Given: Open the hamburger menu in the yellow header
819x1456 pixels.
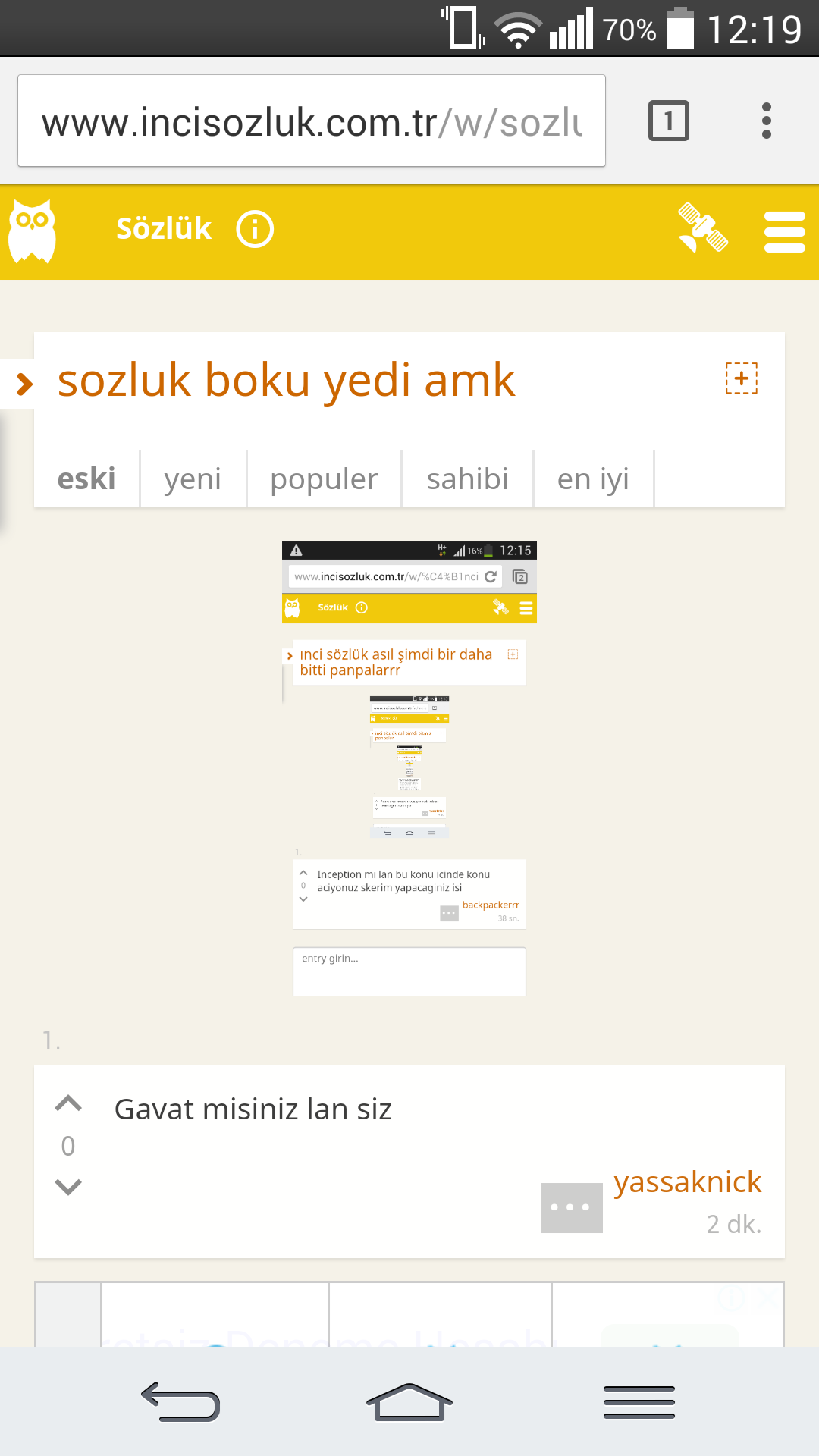Looking at the screenshot, I should coord(785,231).
